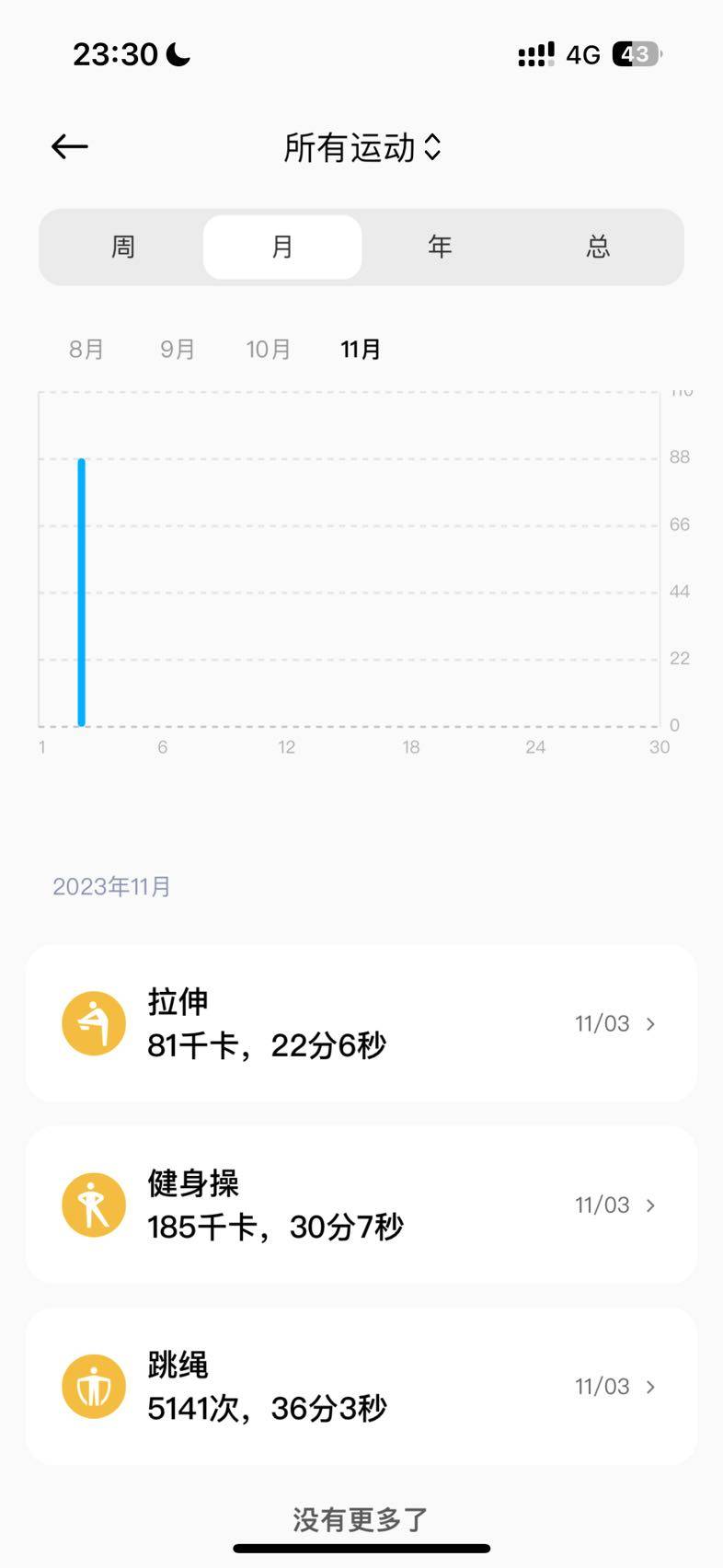Tap the blue bar in the chart
The width and height of the screenshot is (723, 1568).
pyautogui.click(x=82, y=592)
